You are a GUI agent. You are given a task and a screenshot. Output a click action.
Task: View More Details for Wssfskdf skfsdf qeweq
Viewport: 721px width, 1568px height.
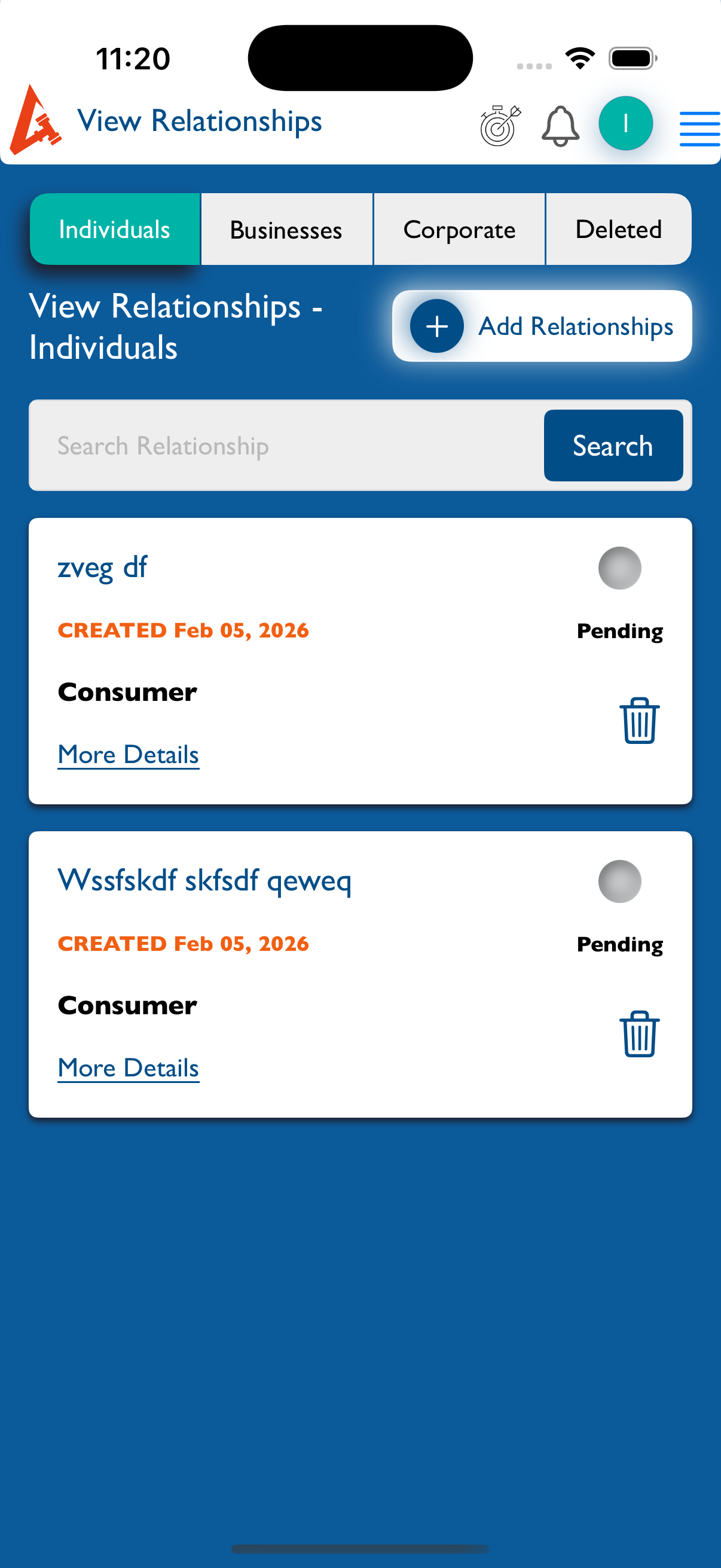click(129, 1068)
